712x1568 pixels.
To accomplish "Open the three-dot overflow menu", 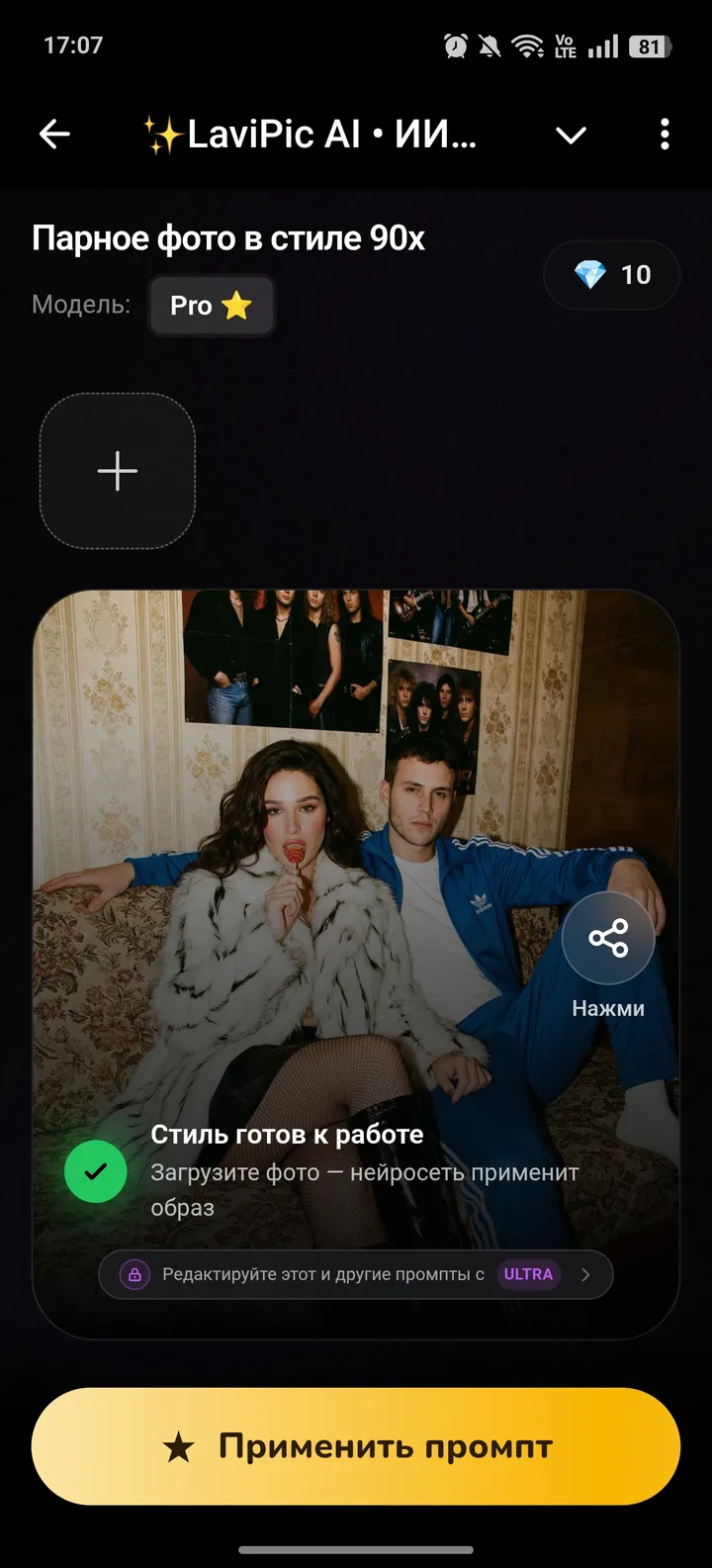I will pos(665,134).
